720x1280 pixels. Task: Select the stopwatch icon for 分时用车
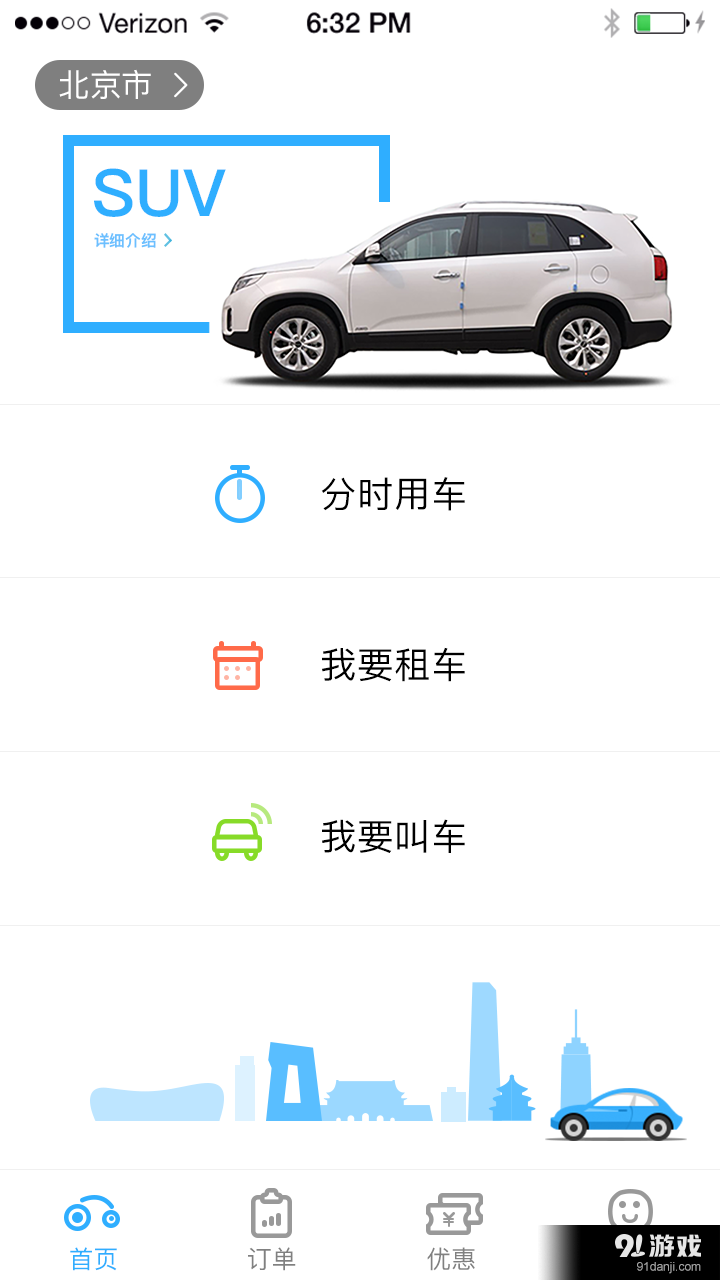tap(237, 492)
